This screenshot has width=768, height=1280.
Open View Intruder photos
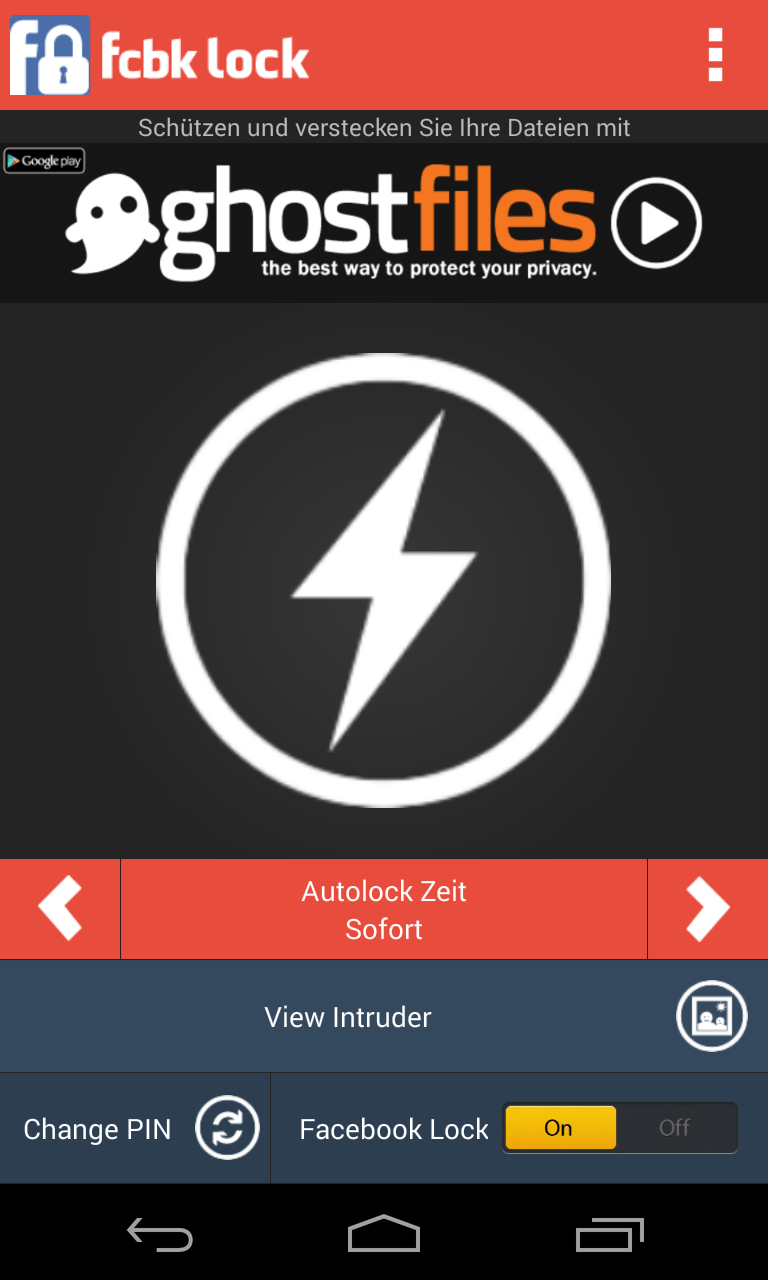click(x=384, y=1017)
